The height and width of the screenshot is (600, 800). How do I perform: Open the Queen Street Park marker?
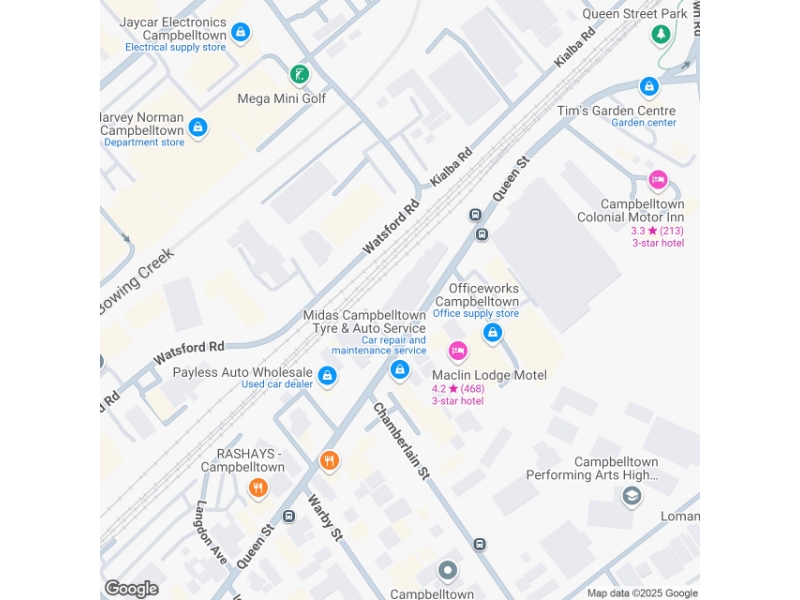pos(660,35)
